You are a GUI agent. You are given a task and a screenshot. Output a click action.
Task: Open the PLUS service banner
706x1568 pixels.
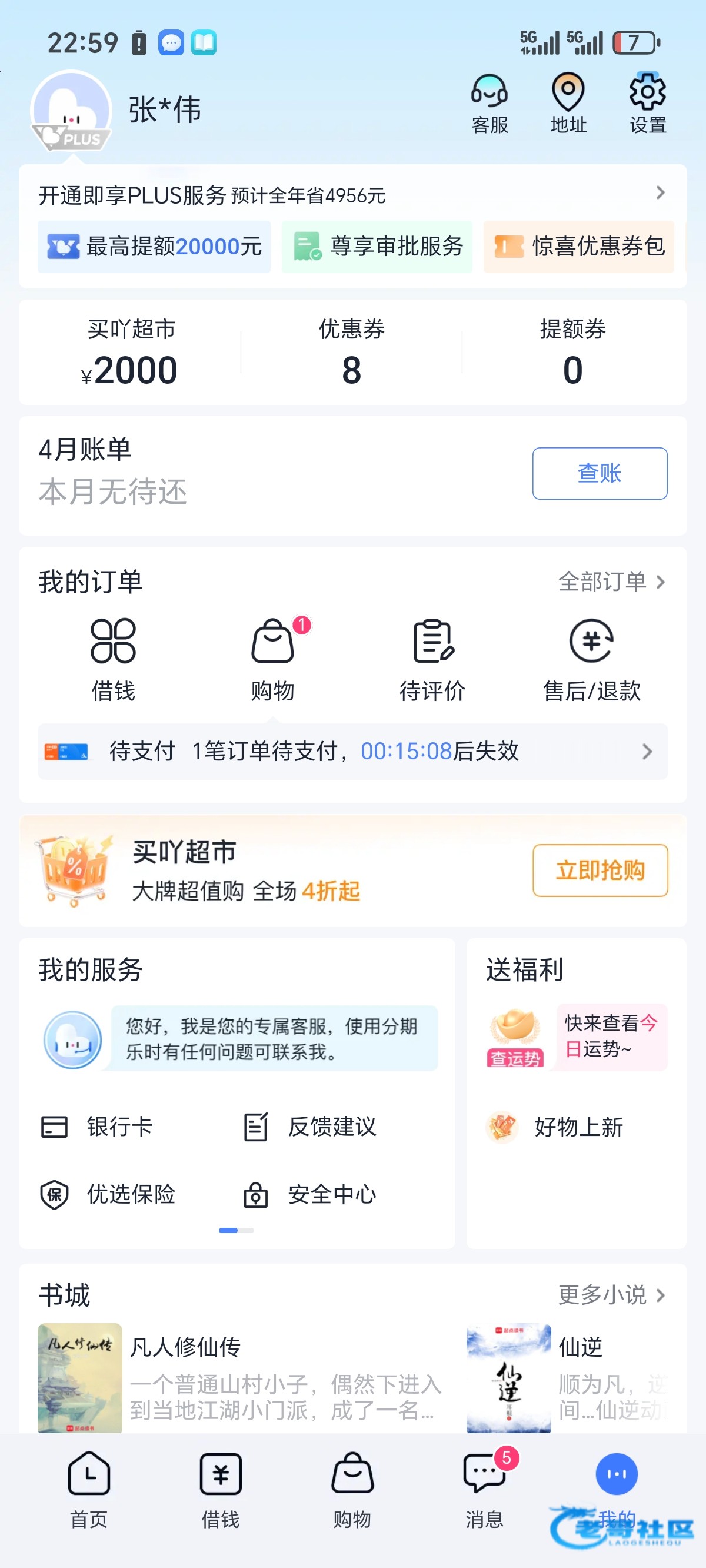(352, 195)
